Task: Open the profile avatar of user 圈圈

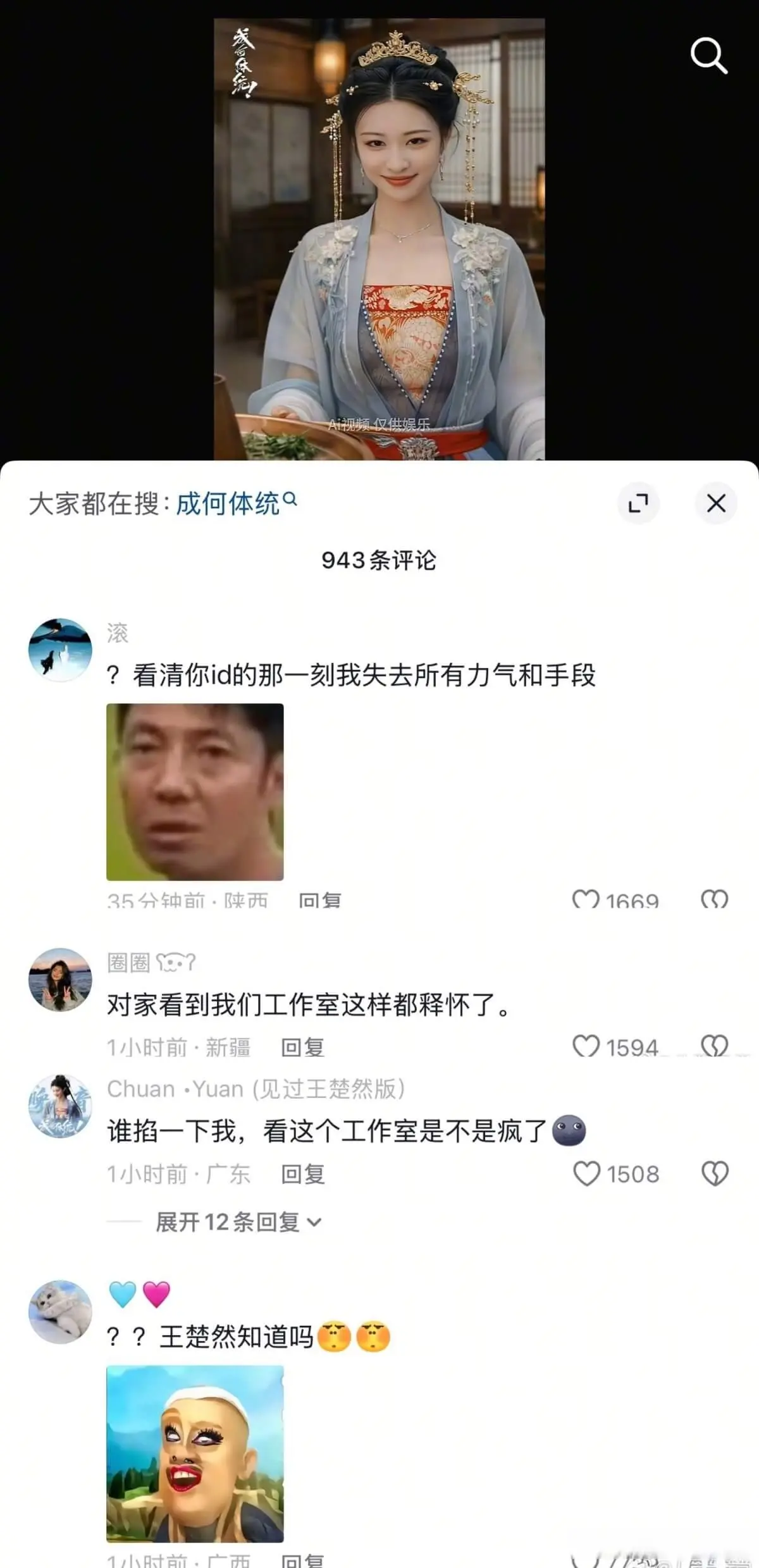Action: 60,979
